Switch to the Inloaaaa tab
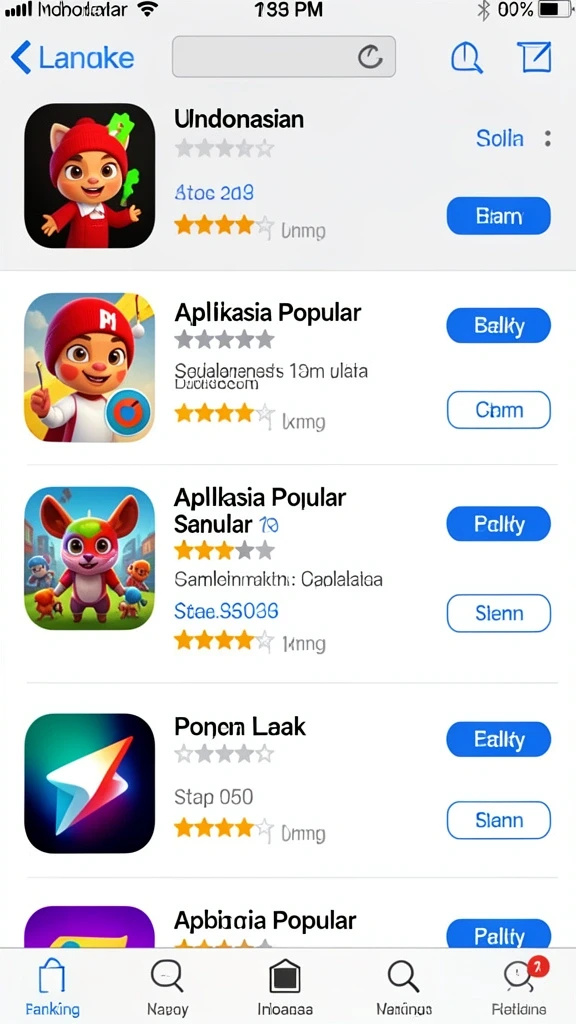This screenshot has height=1024, width=576. 285,985
